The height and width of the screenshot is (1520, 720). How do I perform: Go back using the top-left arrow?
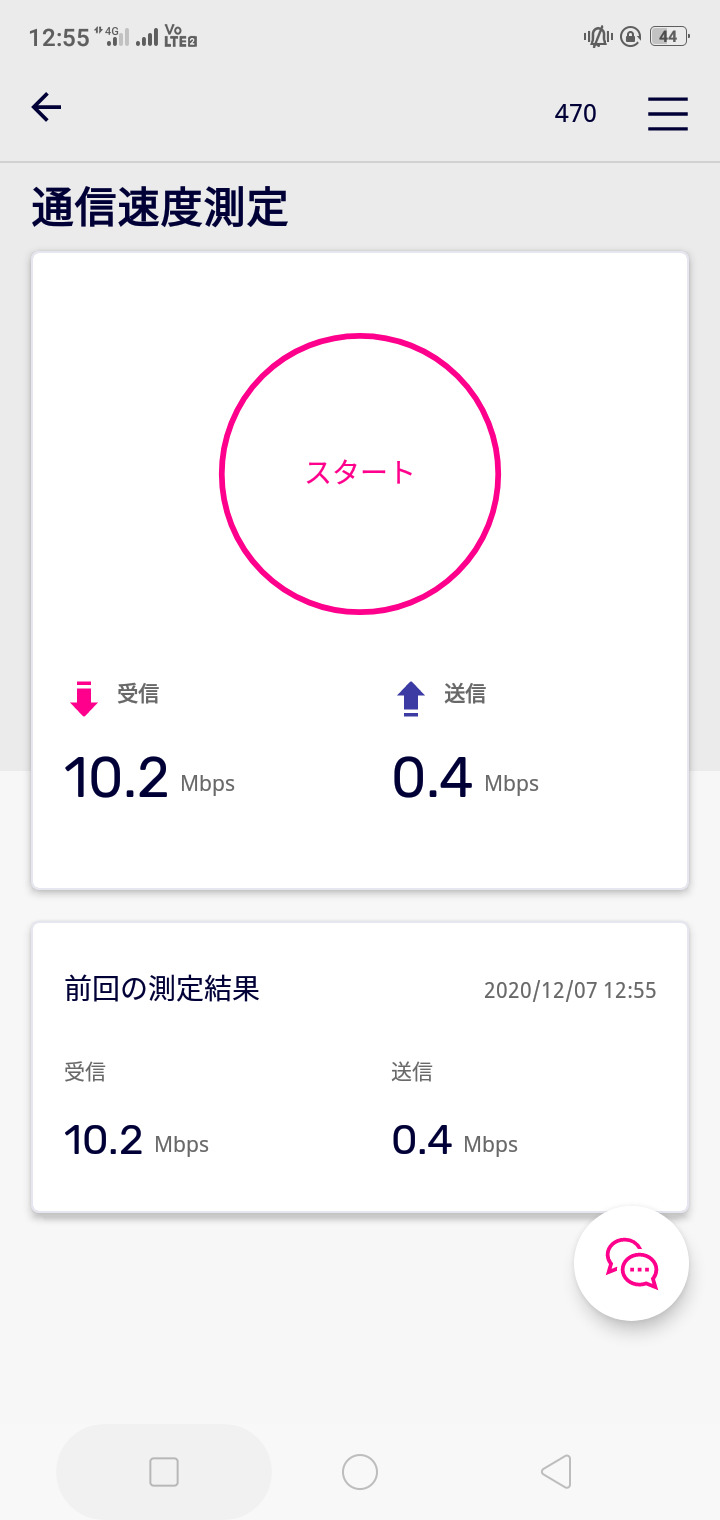point(46,107)
